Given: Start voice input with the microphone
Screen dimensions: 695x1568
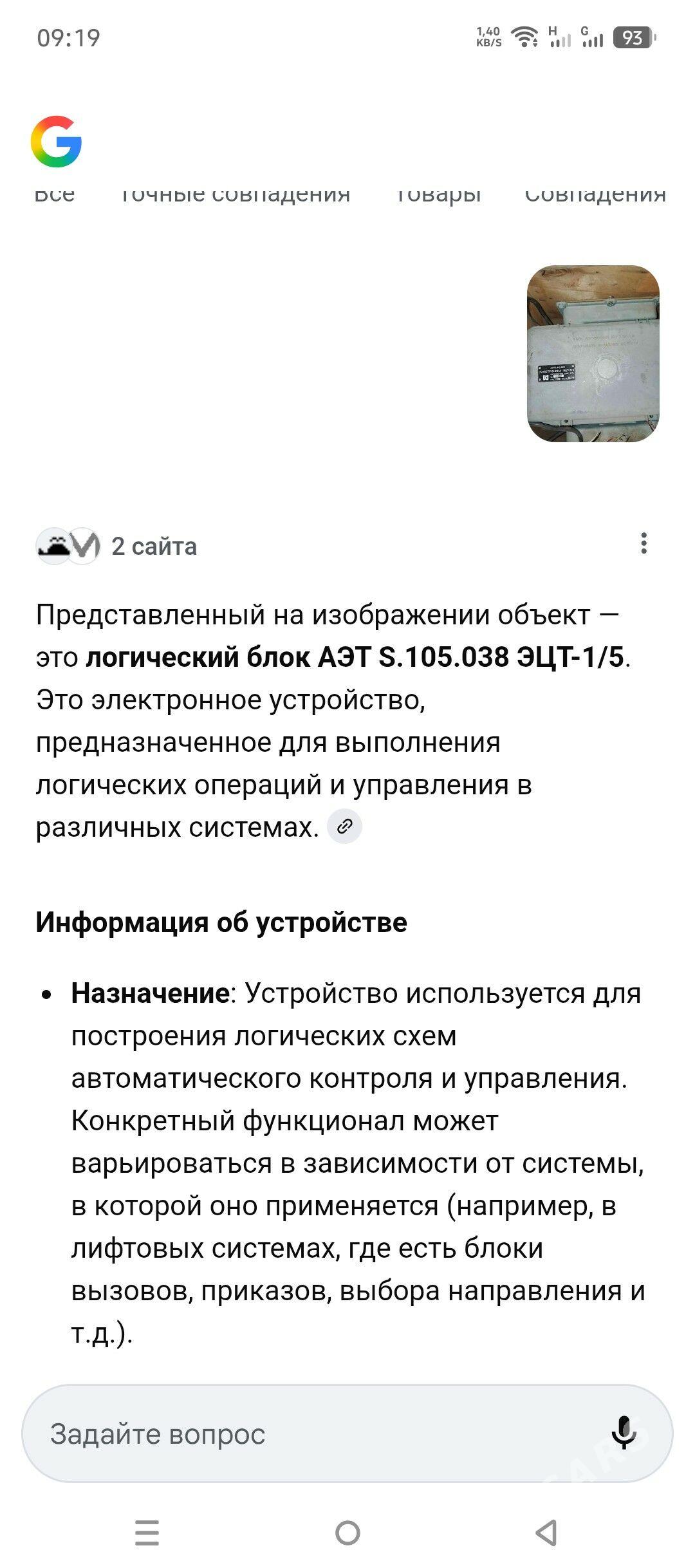Looking at the screenshot, I should click(x=623, y=1433).
